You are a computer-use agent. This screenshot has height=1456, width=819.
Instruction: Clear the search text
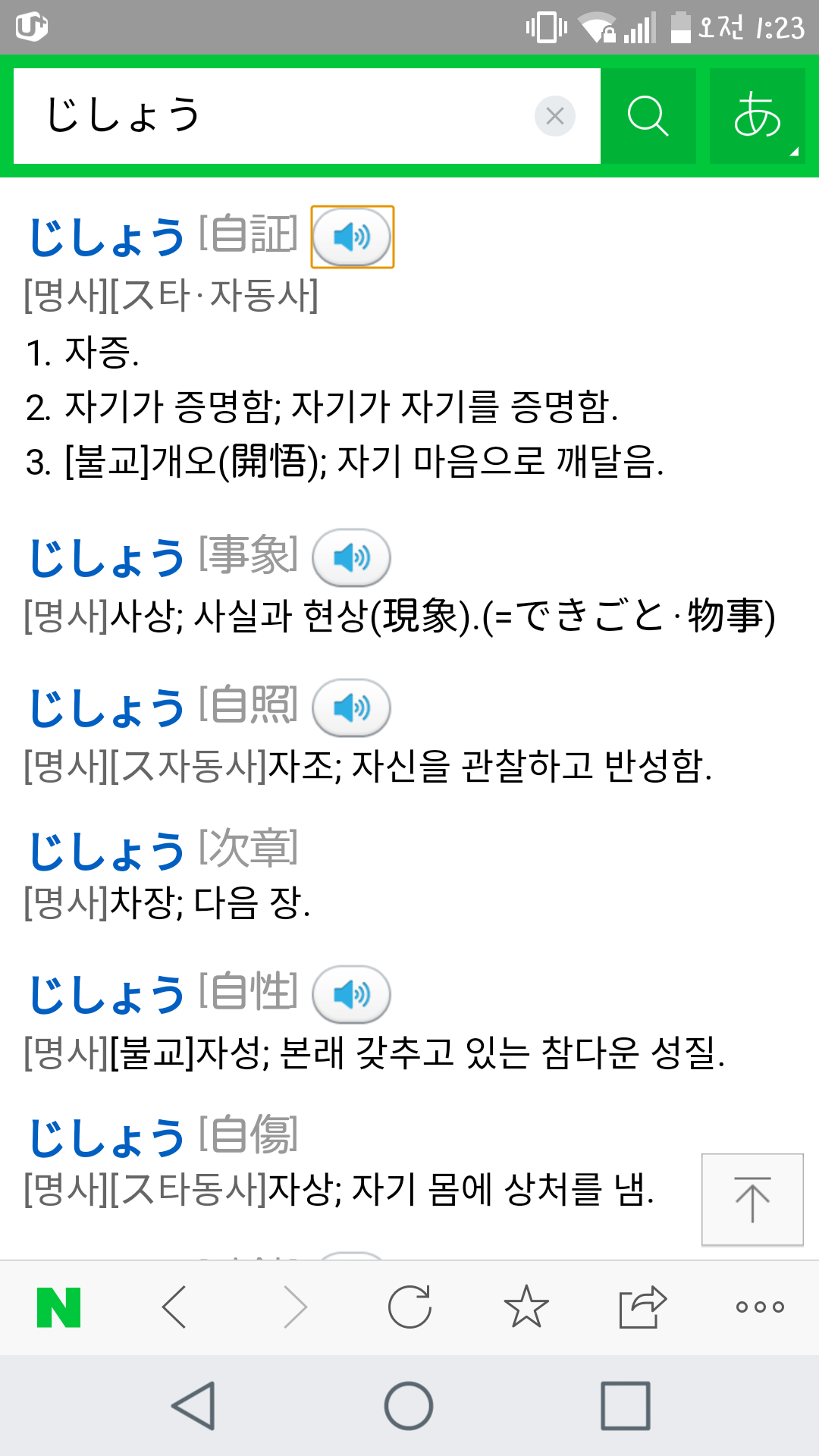(555, 116)
